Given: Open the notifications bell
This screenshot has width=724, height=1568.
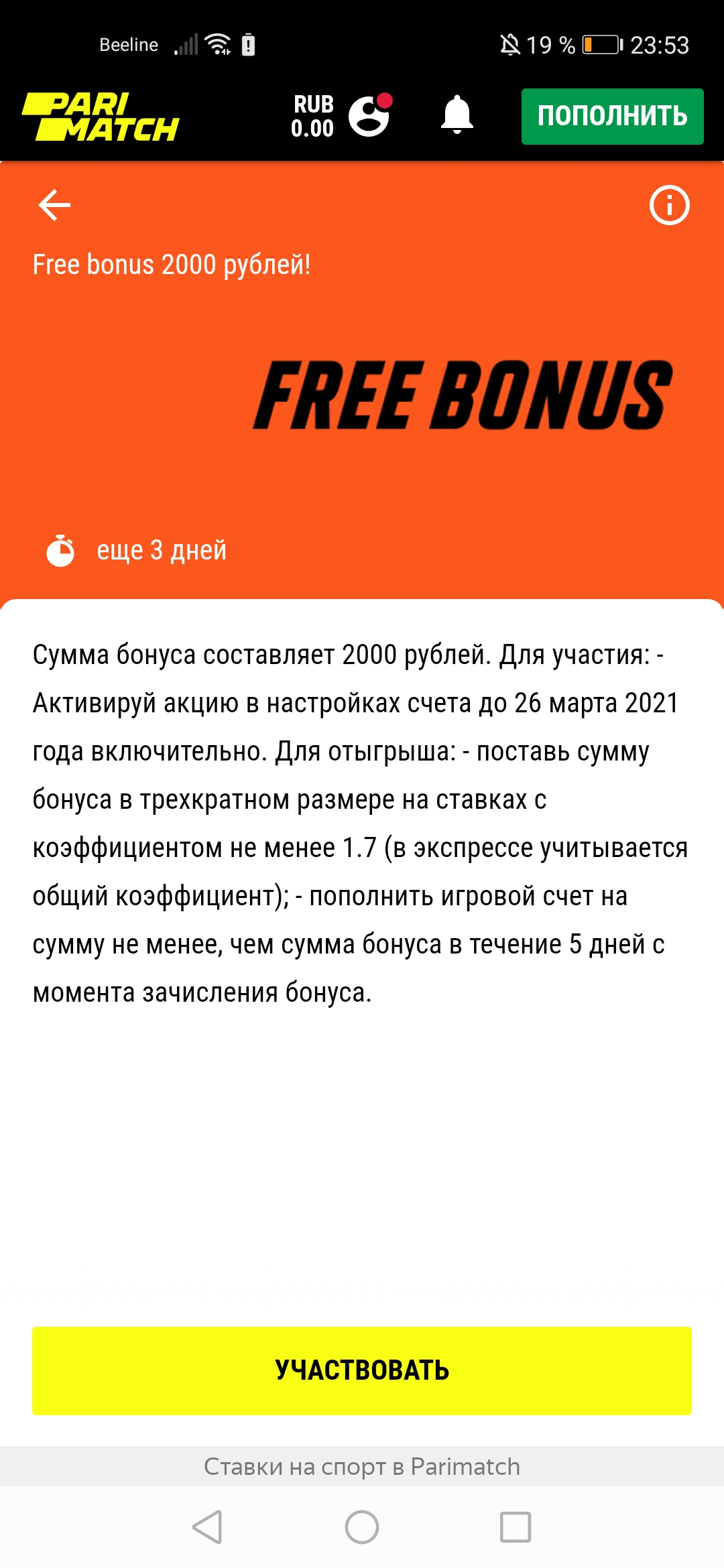Looking at the screenshot, I should pyautogui.click(x=457, y=115).
